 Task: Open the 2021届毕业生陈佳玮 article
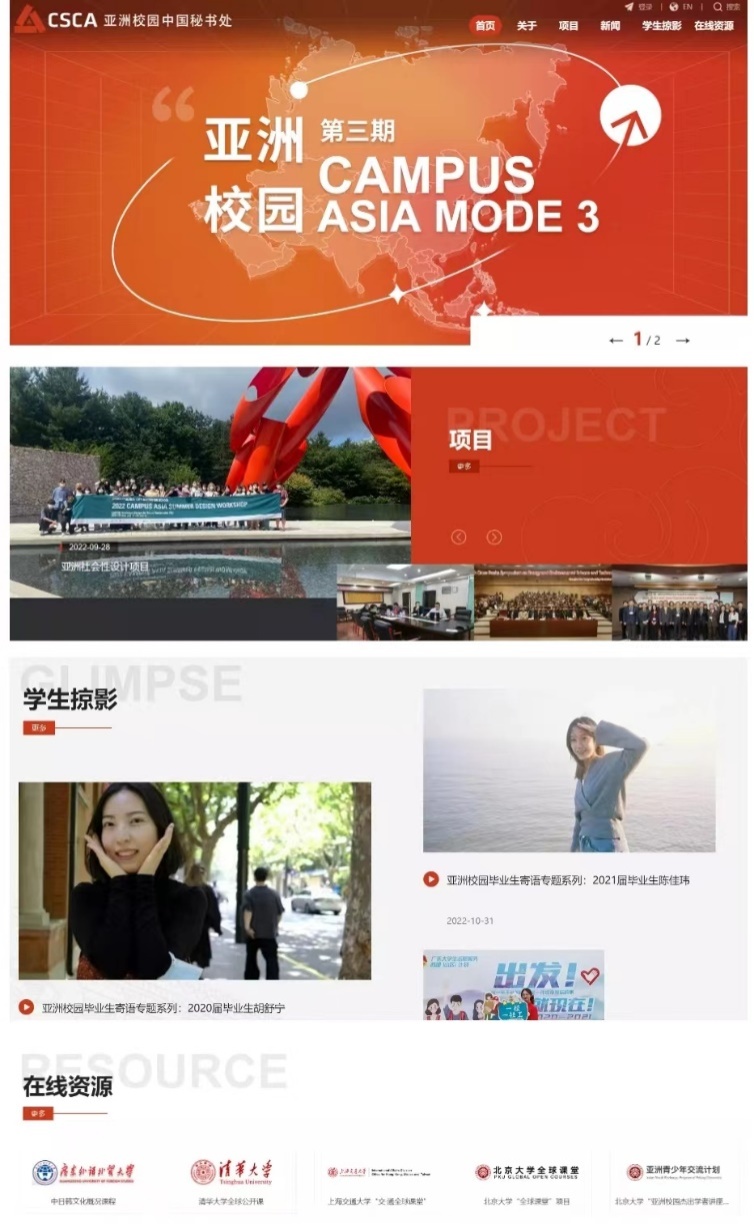point(567,880)
